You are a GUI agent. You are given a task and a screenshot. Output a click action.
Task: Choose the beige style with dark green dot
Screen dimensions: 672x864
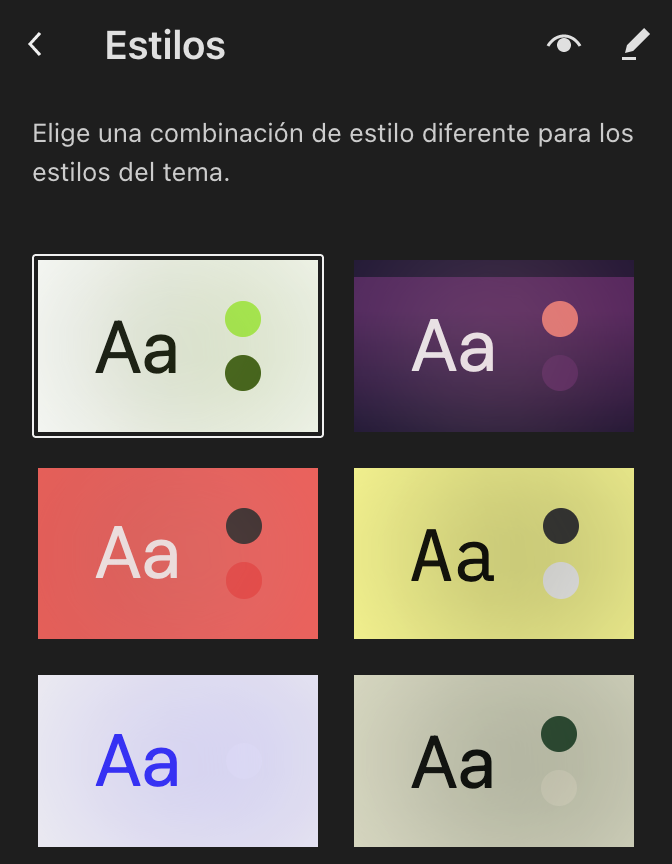(x=494, y=760)
